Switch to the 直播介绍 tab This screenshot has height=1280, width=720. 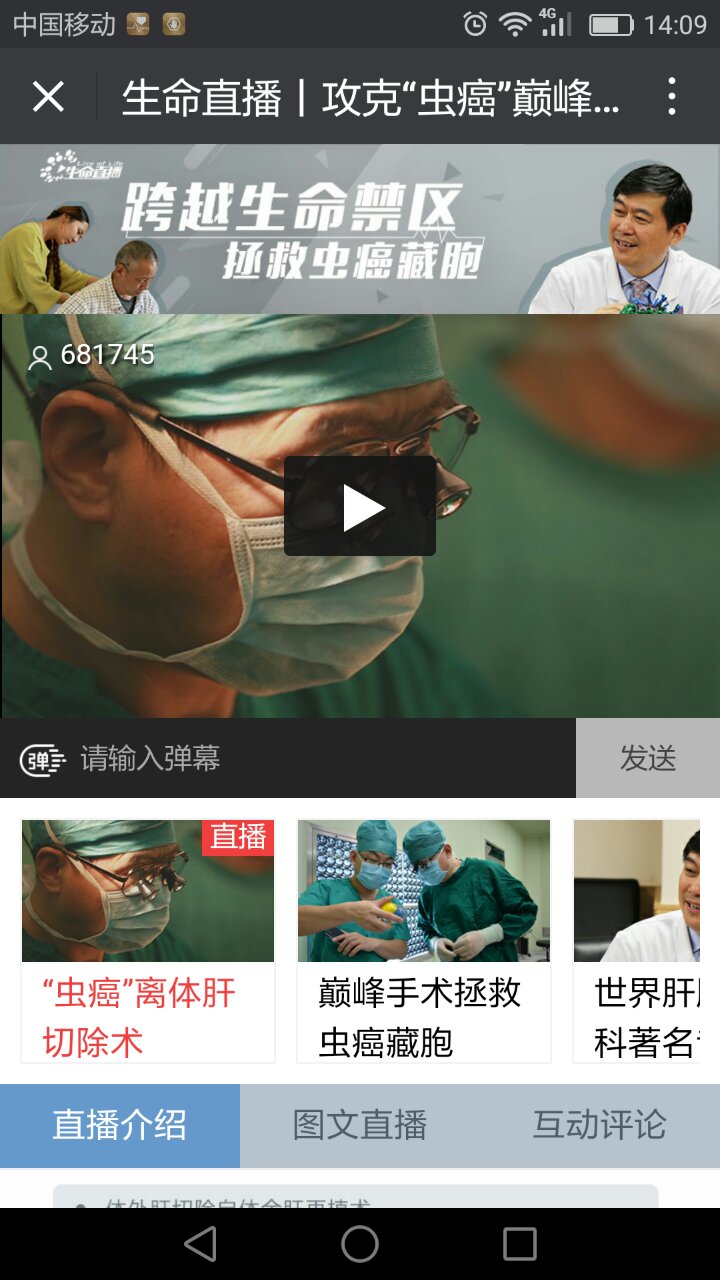coord(120,1125)
